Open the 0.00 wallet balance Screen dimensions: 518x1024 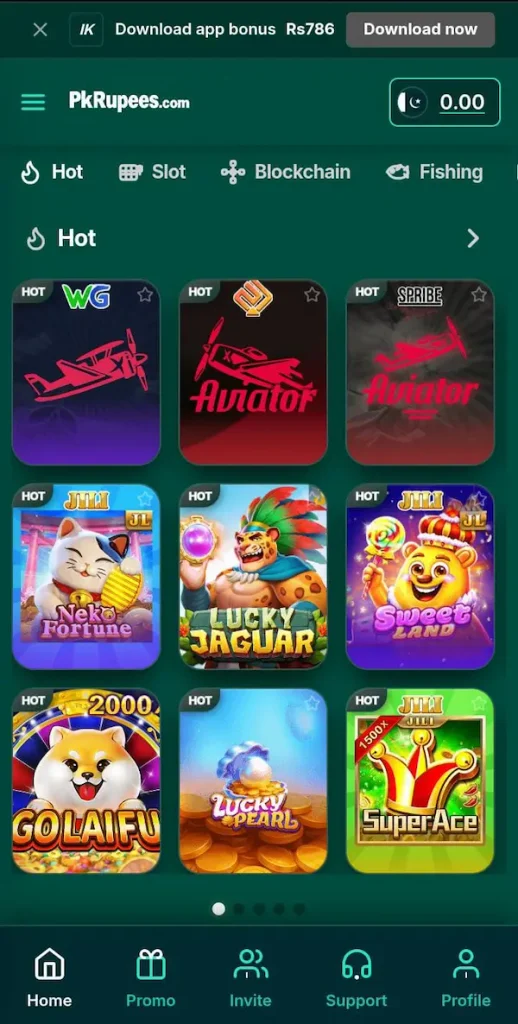click(445, 102)
